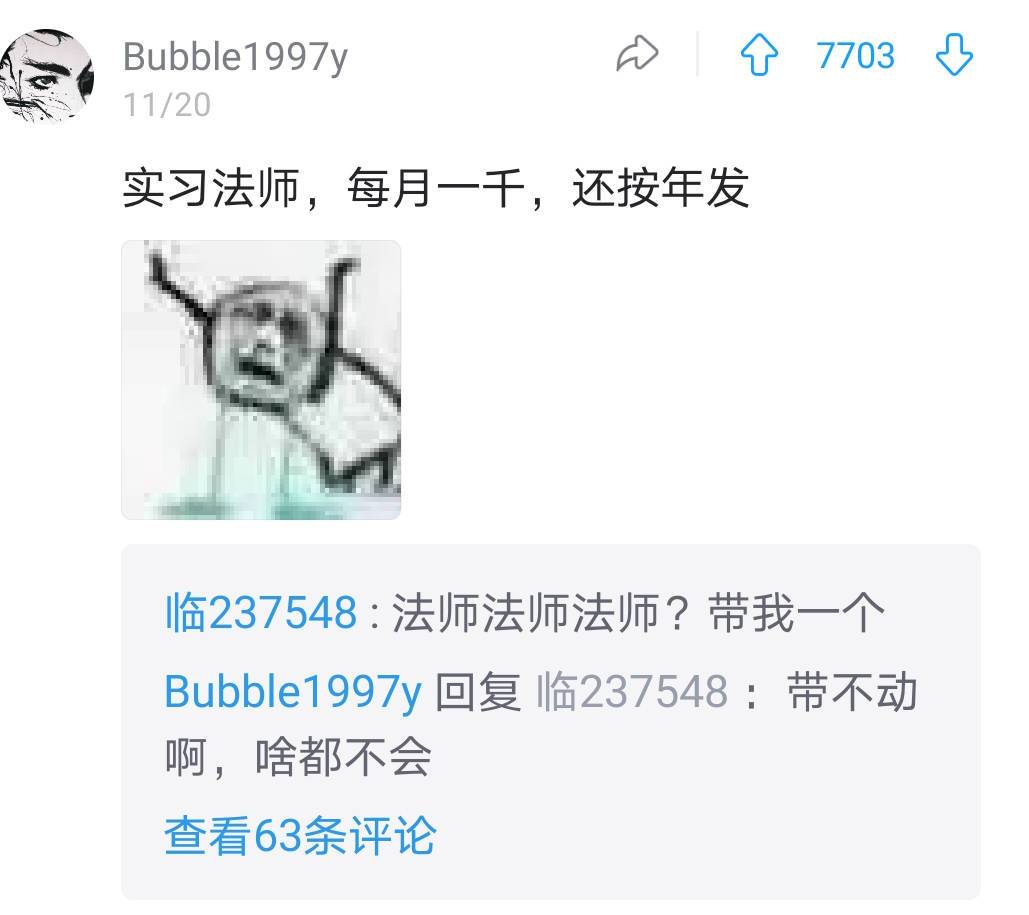View all 63 comments
Screen dimensions: 1029x915
point(300,836)
